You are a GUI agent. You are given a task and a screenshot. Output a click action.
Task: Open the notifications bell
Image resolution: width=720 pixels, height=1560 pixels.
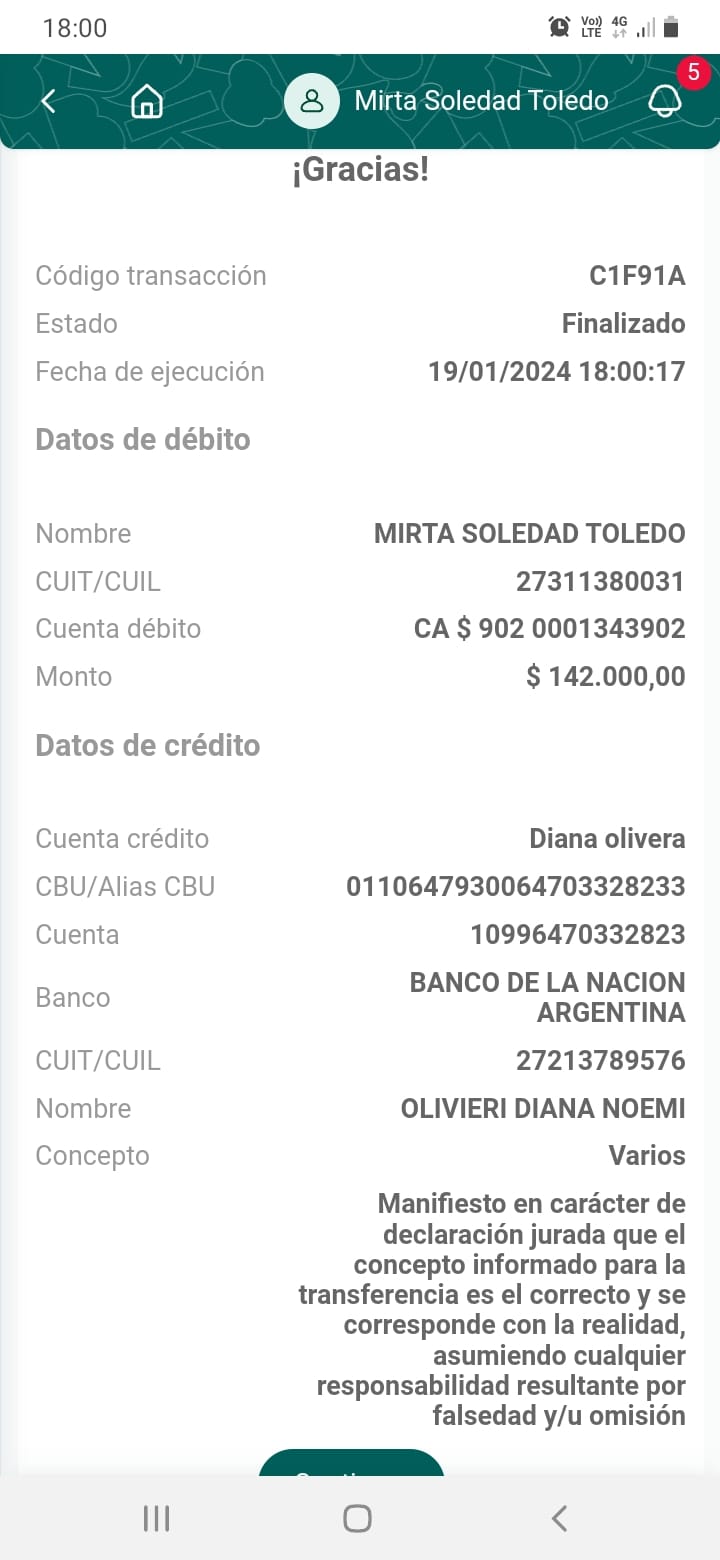[665, 101]
